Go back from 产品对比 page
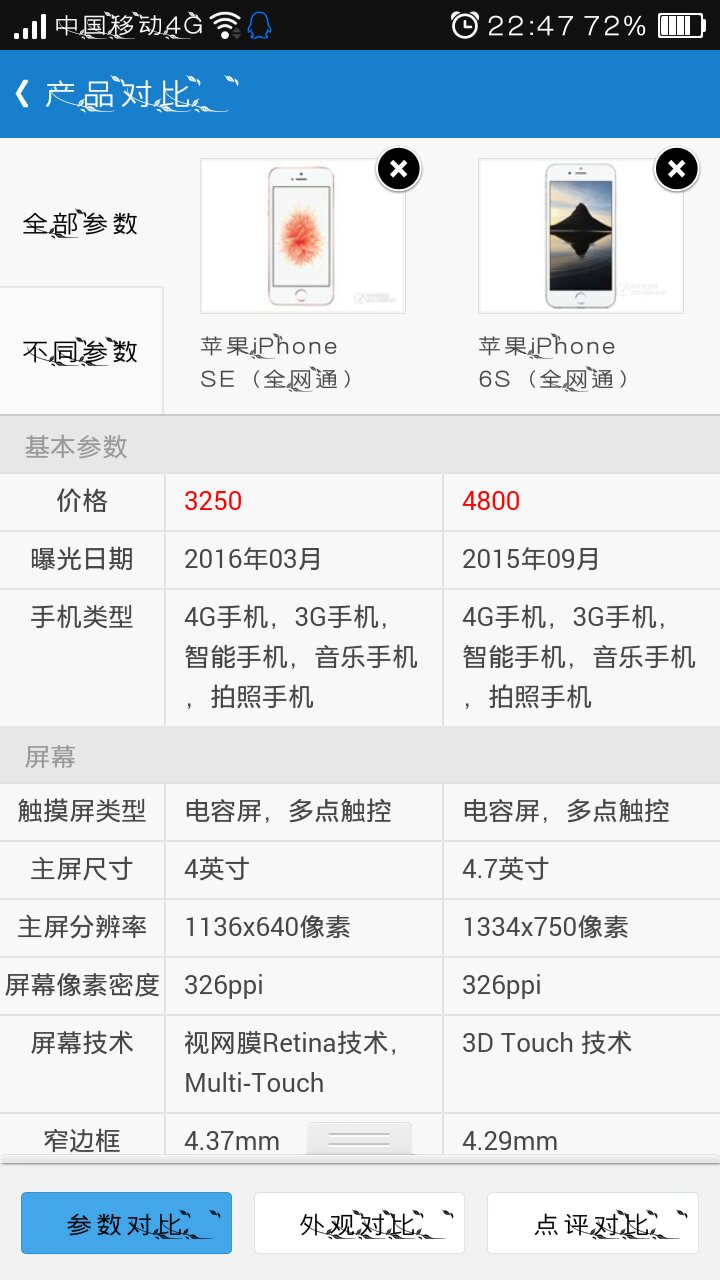 22,94
